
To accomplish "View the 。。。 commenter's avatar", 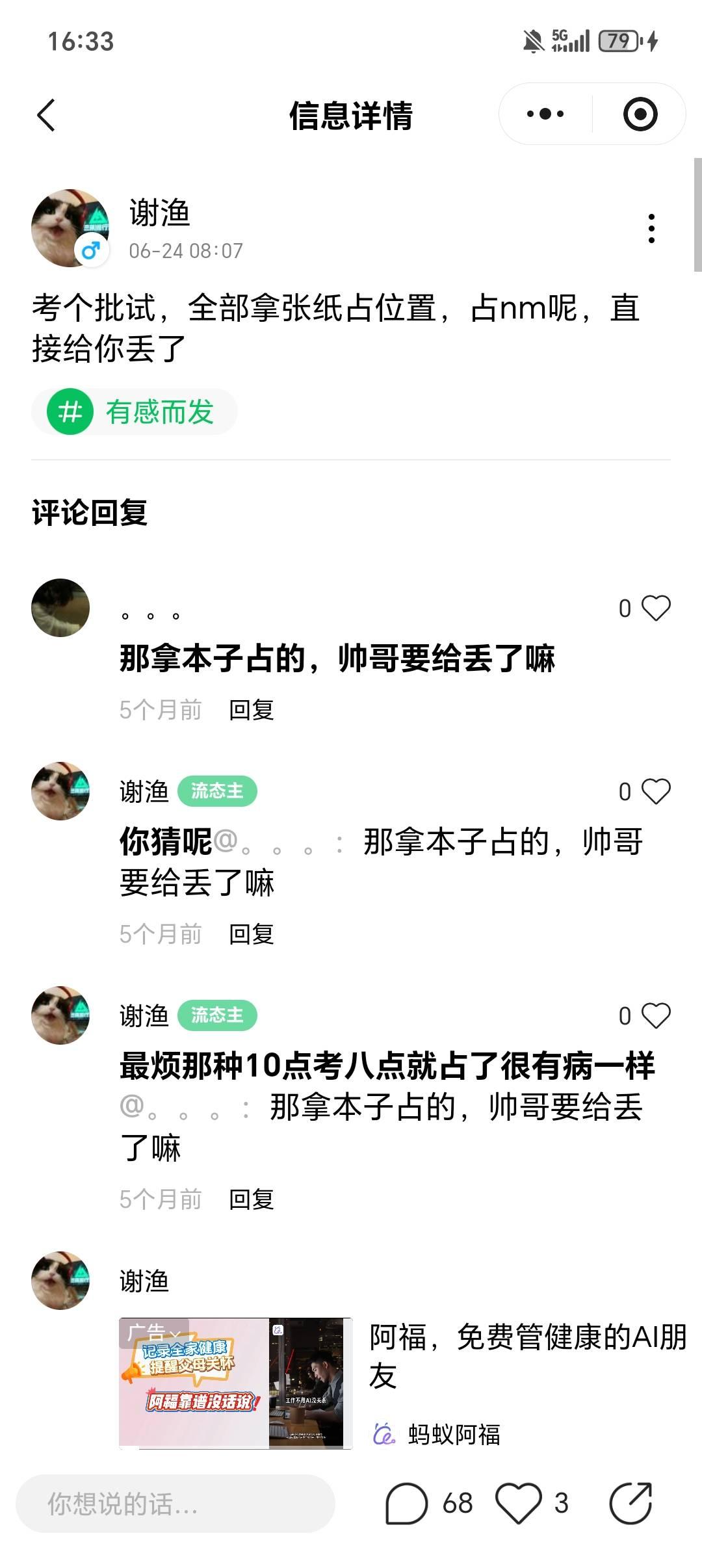I will 60,608.
